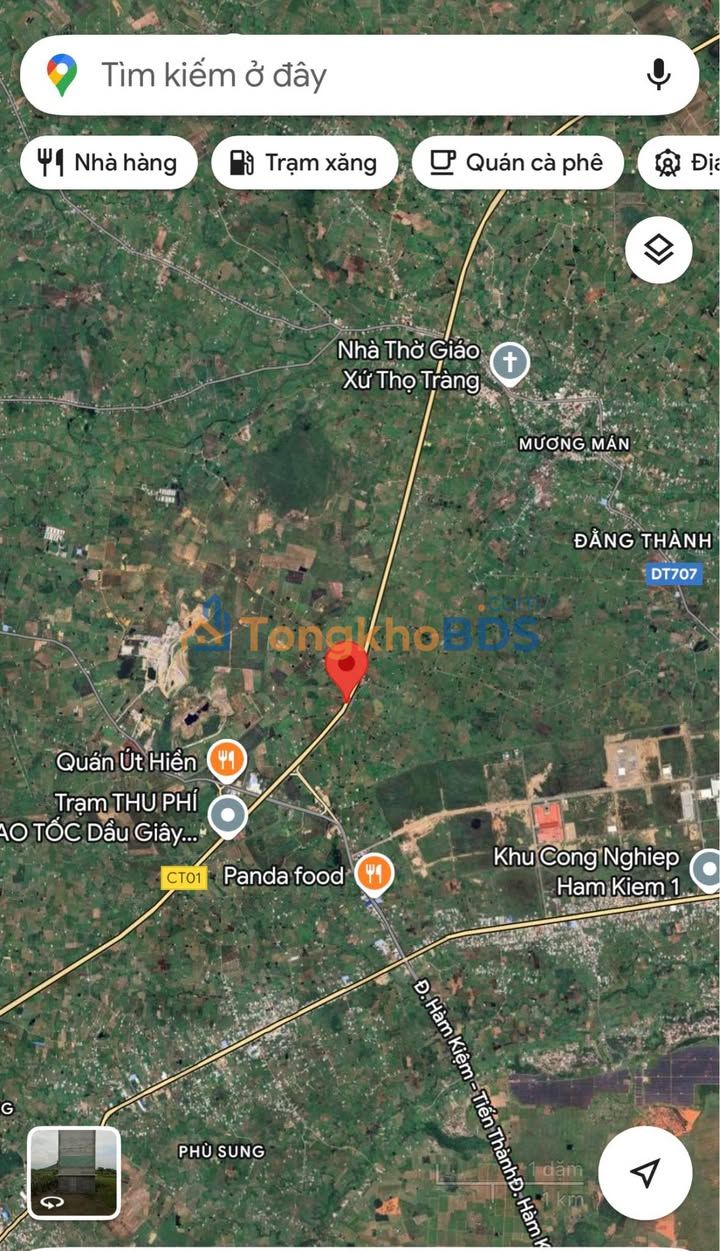
Task: Open the Panda food restaurant marker
Action: coord(374,875)
